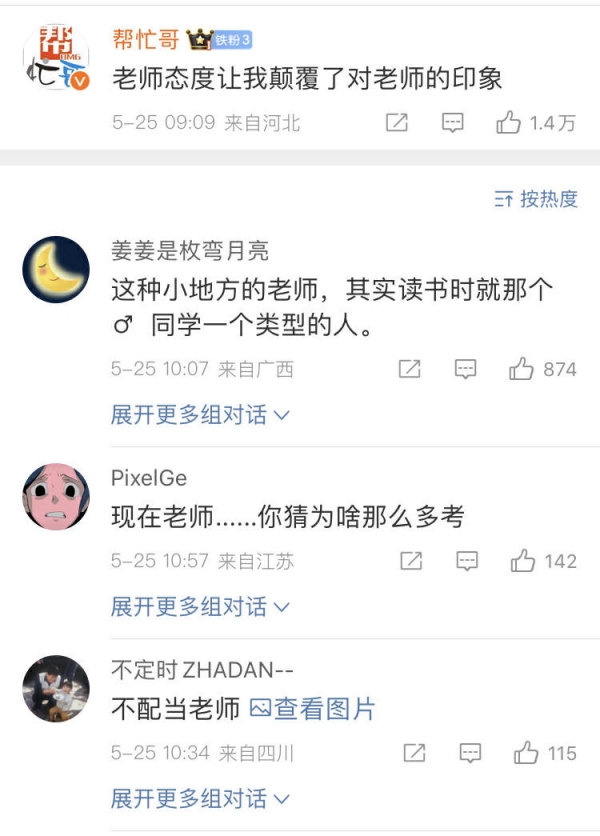
Task: Open 姜姜是枚弯月亮's profile avatar
Action: [56, 270]
